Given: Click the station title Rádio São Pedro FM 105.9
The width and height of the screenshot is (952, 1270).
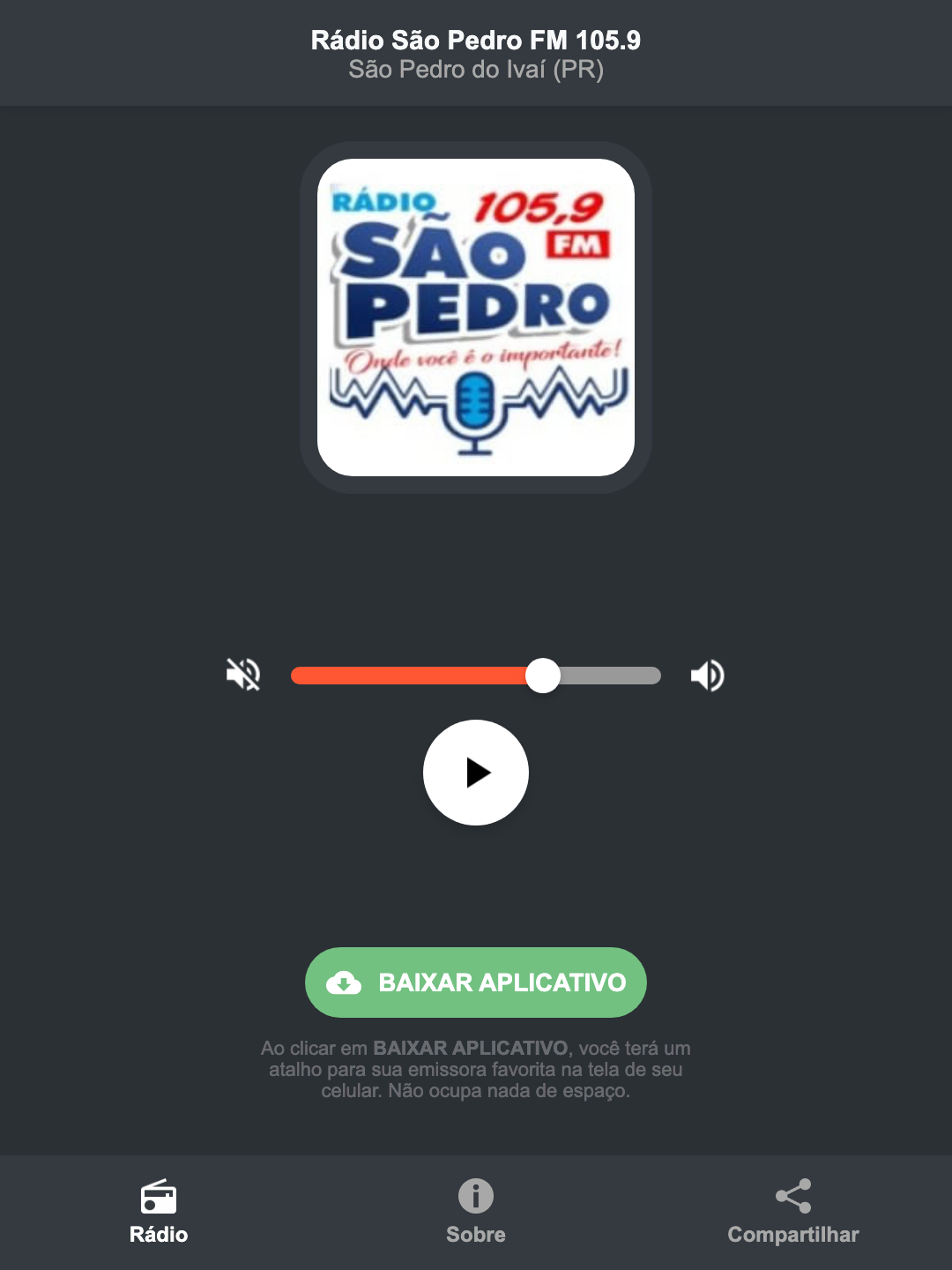Looking at the screenshot, I should [x=475, y=40].
